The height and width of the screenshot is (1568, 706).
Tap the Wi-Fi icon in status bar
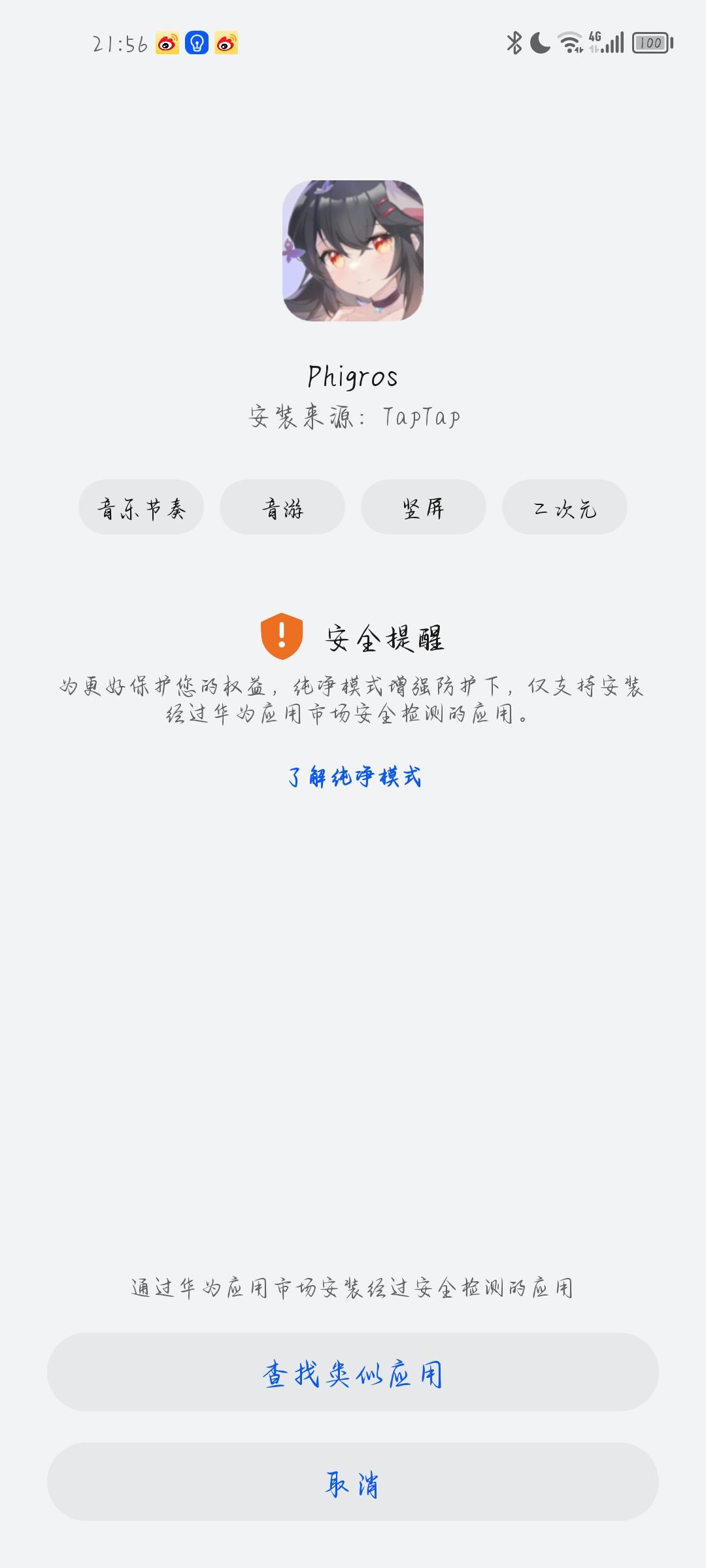coord(568,43)
